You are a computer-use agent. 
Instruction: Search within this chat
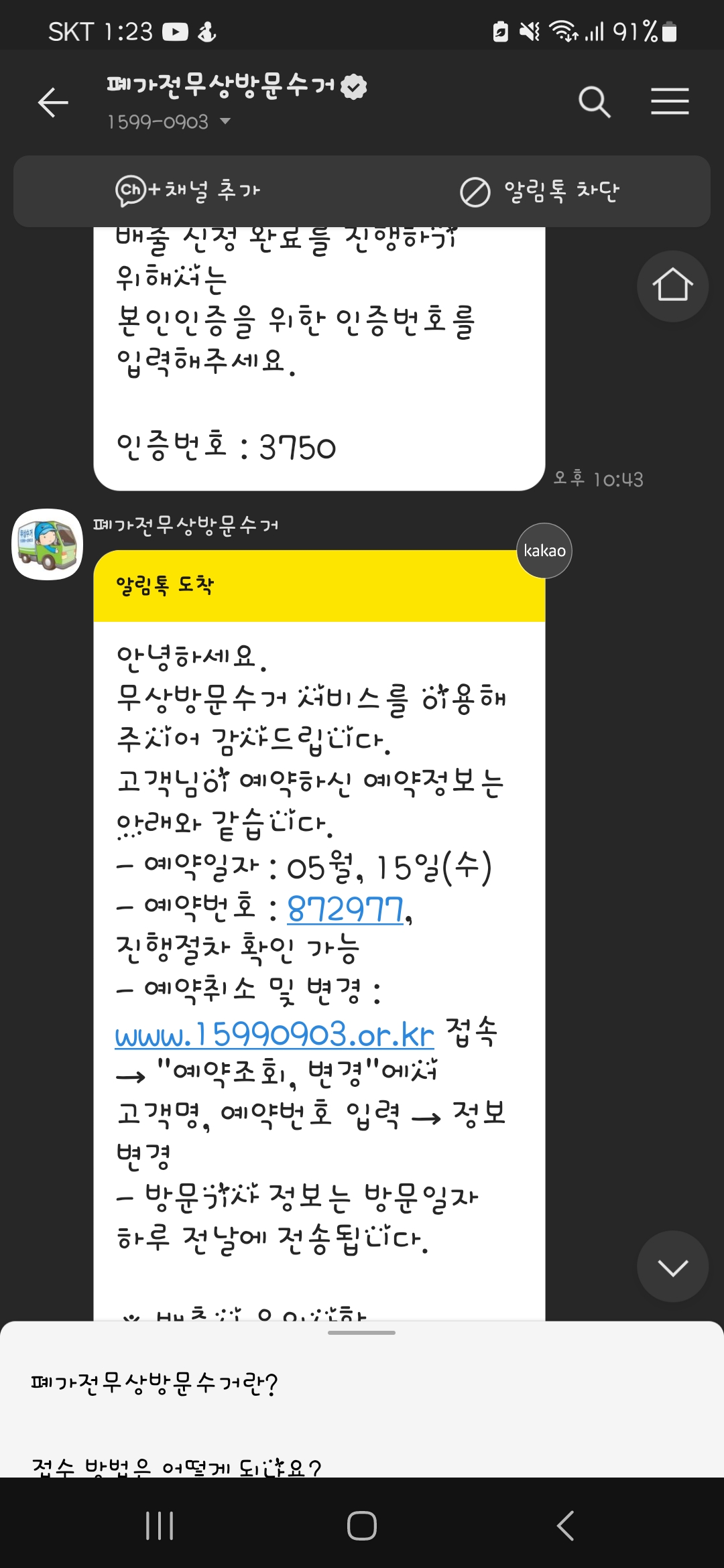click(x=594, y=103)
